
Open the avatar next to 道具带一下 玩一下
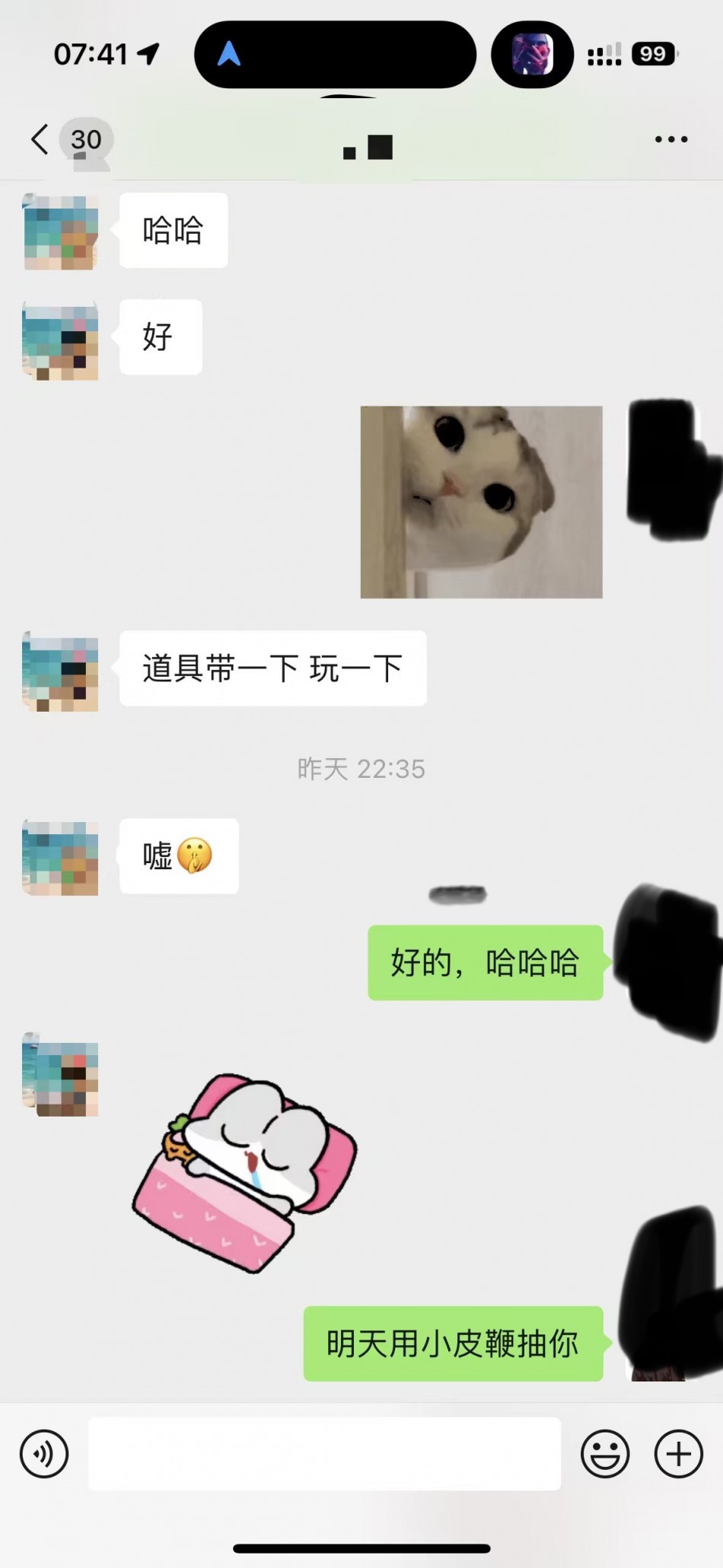(61, 673)
